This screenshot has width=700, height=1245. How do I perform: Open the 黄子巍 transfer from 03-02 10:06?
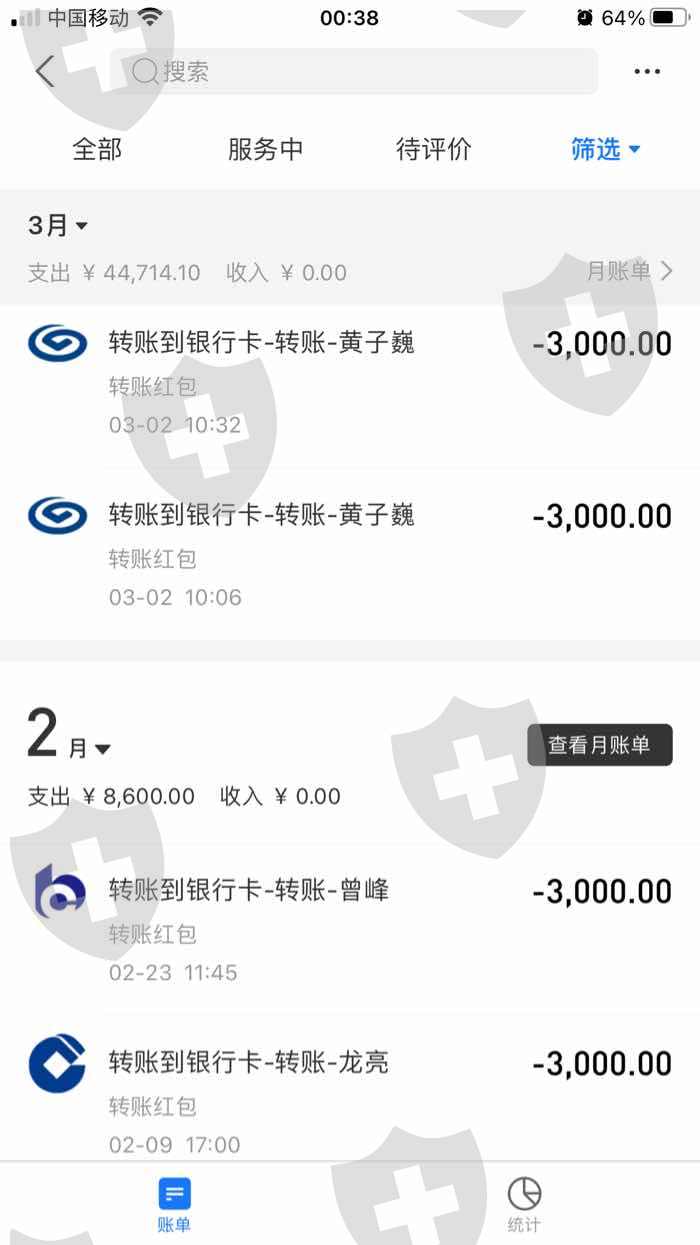pyautogui.click(x=350, y=555)
